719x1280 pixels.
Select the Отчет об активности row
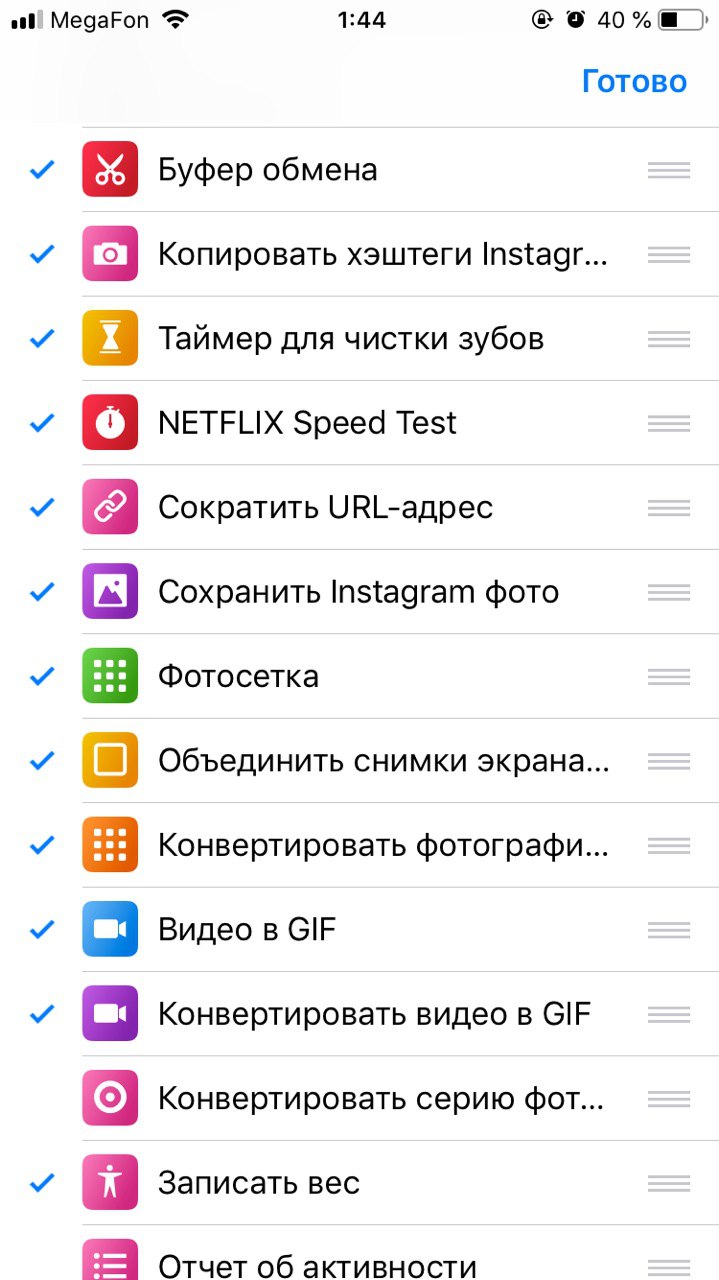click(x=359, y=1254)
